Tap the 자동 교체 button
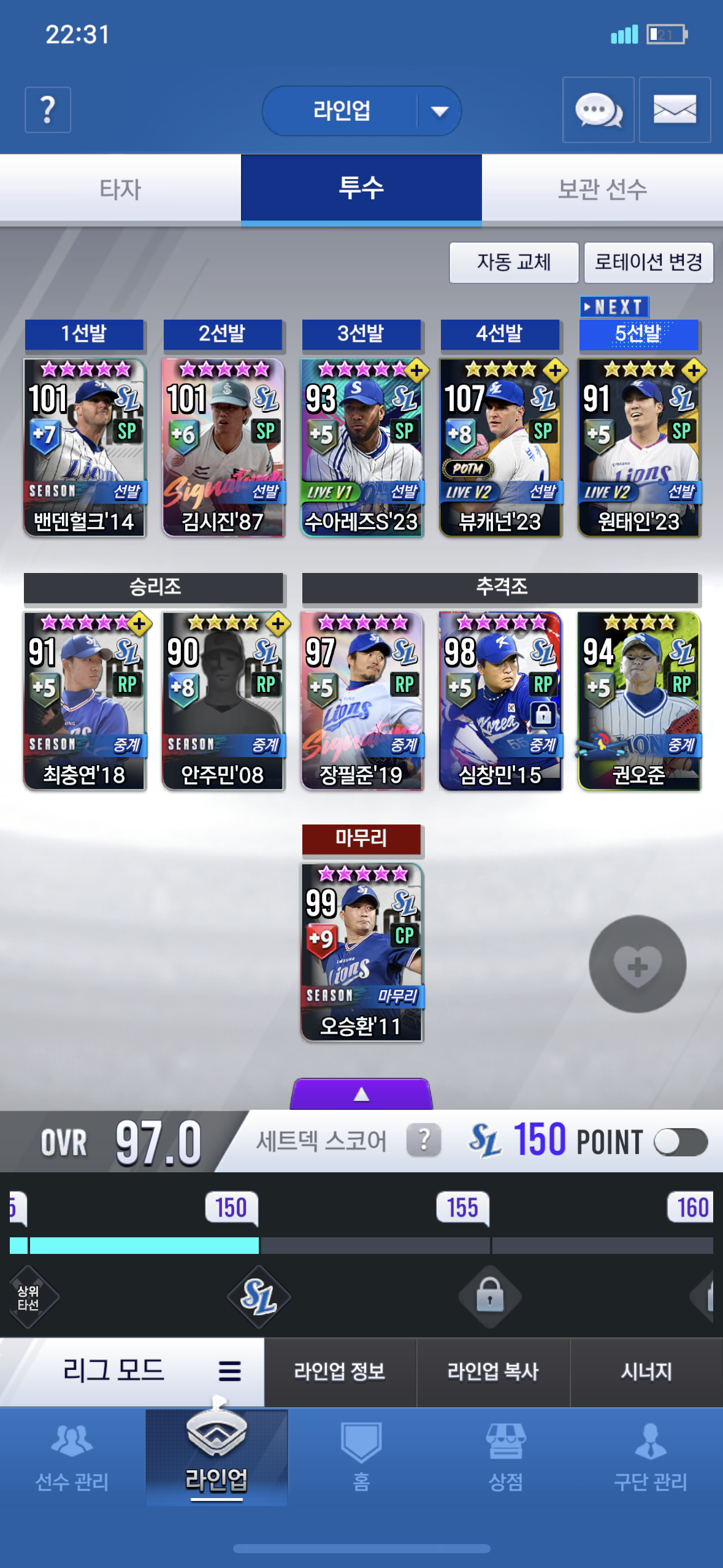Viewport: 723px width, 1568px height. 513,263
